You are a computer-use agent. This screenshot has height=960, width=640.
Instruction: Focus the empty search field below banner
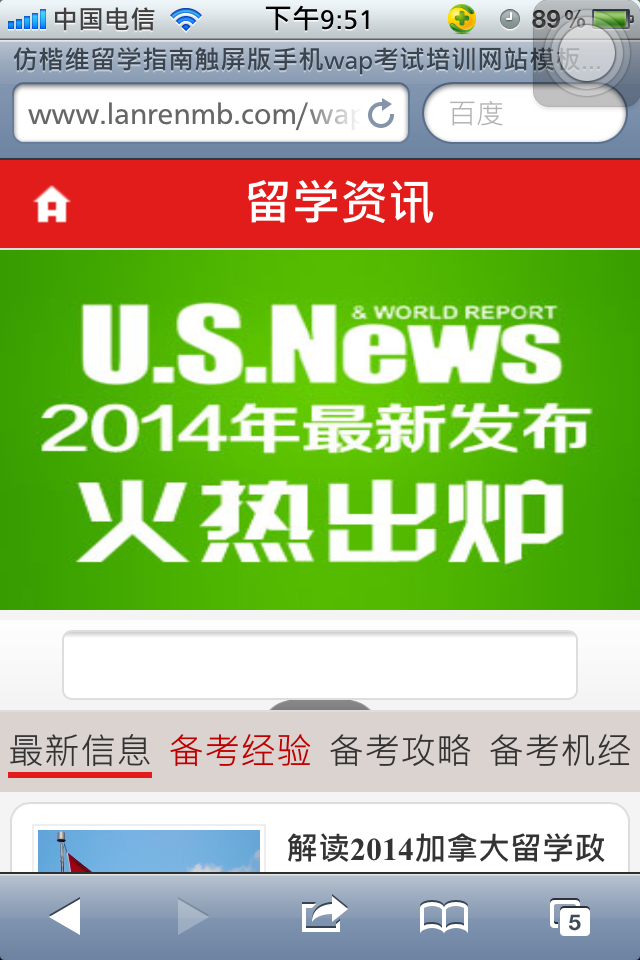coord(320,665)
